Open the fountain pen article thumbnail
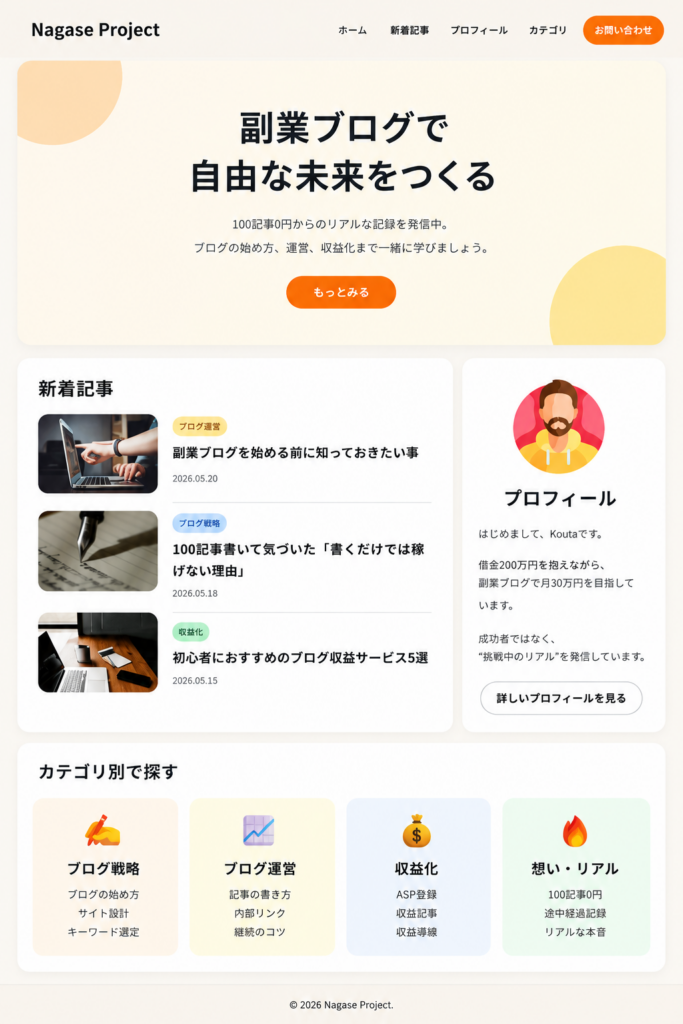 pyautogui.click(x=98, y=551)
